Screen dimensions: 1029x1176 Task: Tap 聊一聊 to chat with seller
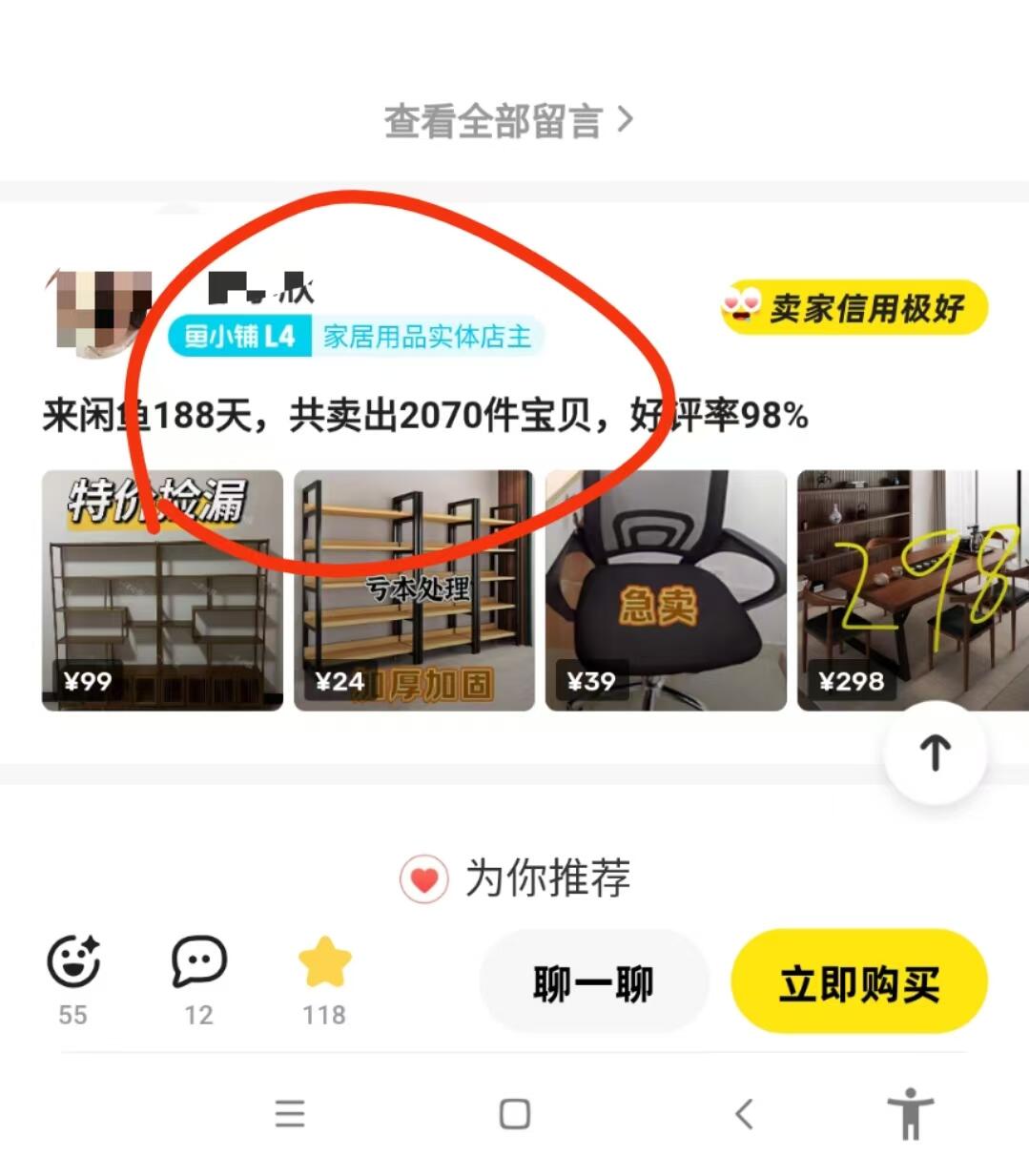pyautogui.click(x=593, y=983)
